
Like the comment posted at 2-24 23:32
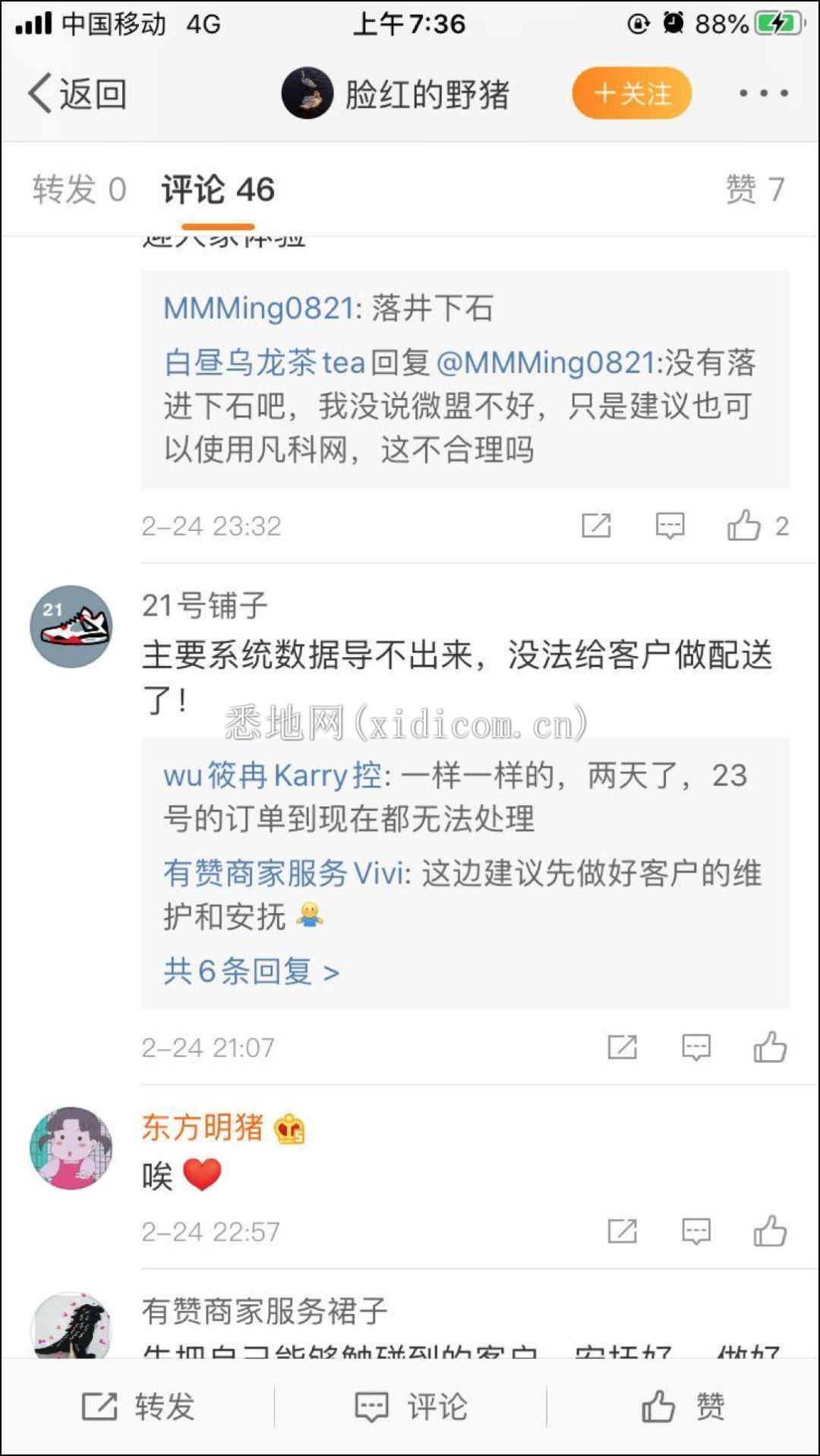(x=744, y=526)
